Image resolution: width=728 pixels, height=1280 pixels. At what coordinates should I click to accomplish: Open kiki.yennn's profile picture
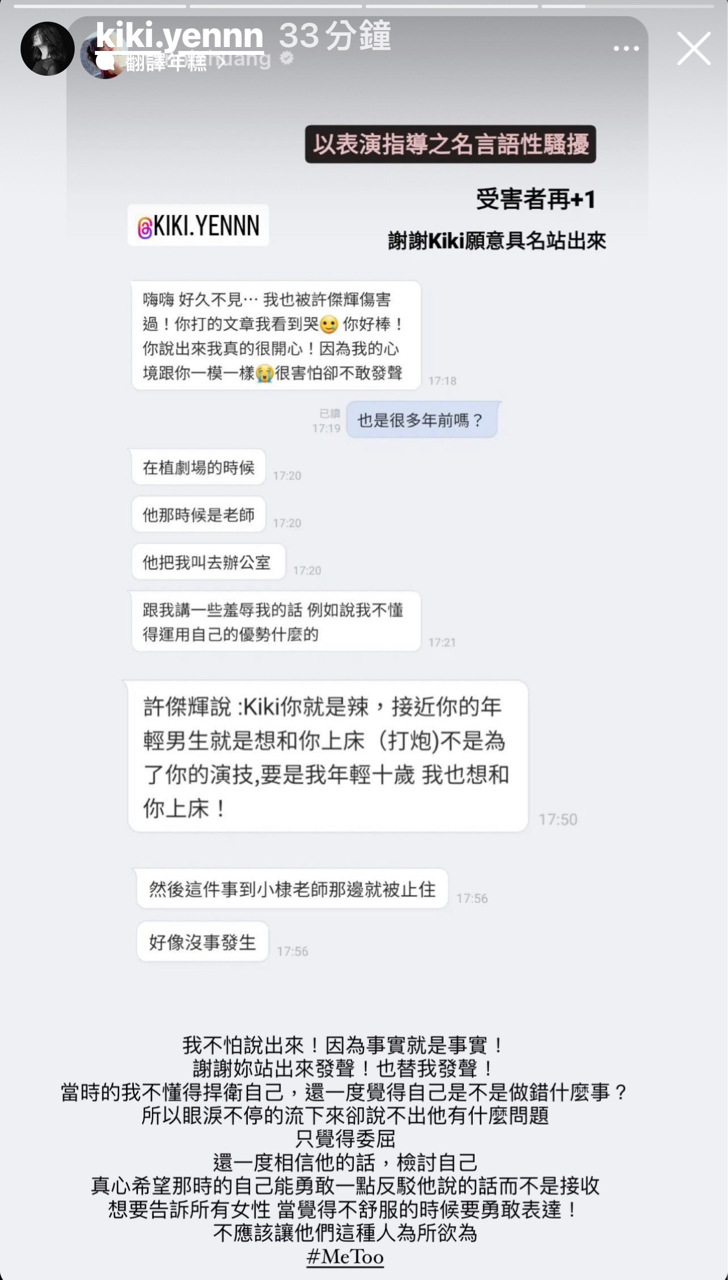click(x=47, y=48)
